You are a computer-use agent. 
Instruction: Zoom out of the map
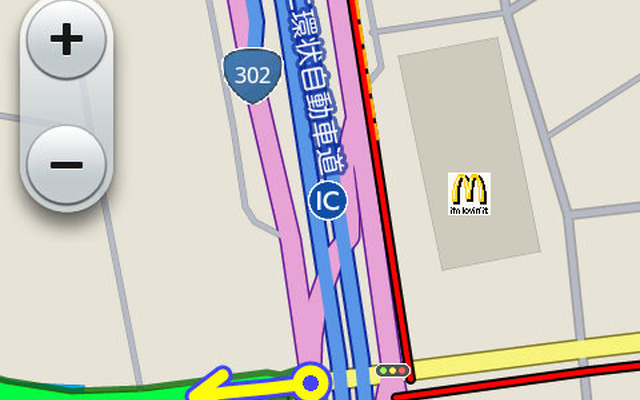tap(66, 163)
